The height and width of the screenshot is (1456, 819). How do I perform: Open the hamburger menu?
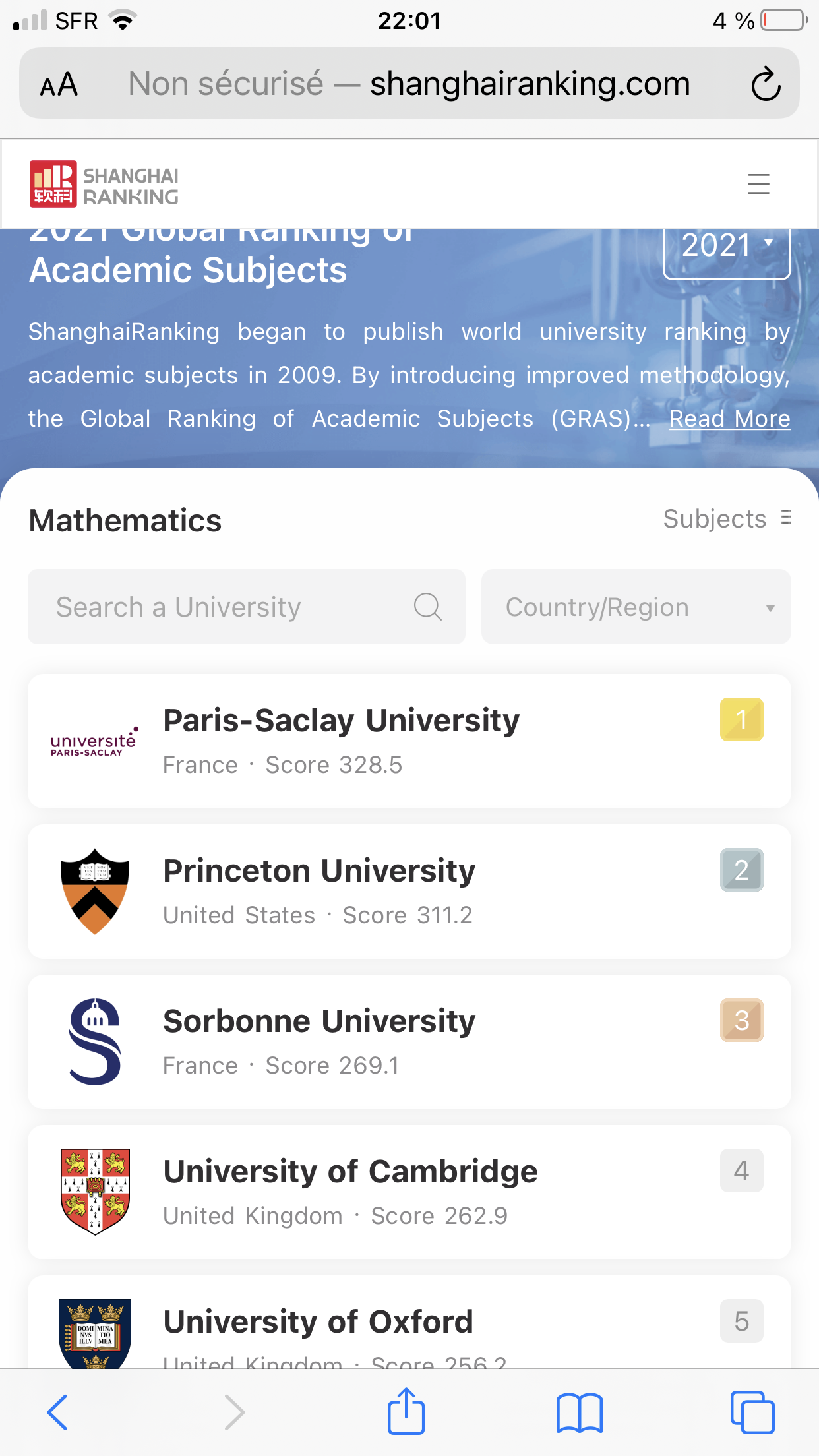pyautogui.click(x=758, y=184)
